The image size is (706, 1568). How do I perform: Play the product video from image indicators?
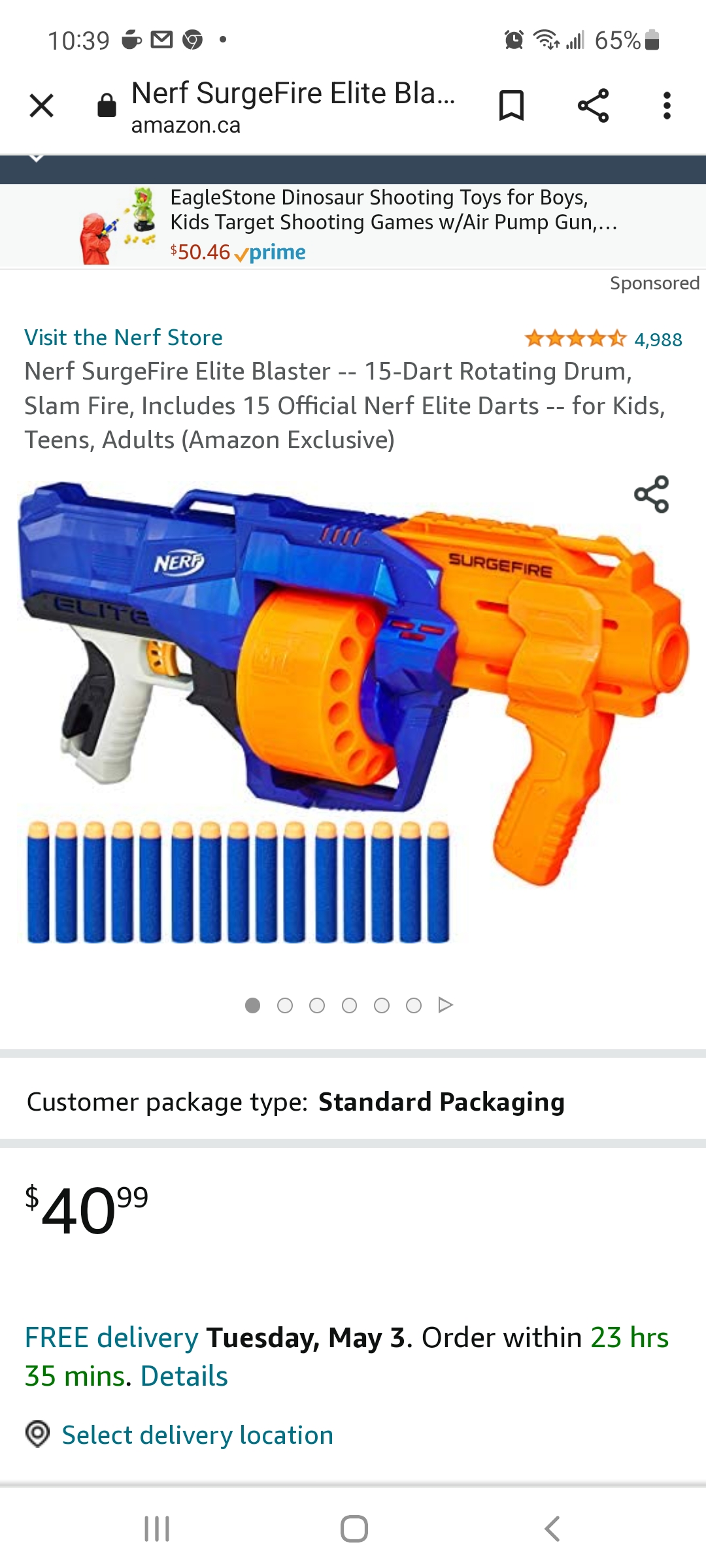click(x=446, y=1005)
